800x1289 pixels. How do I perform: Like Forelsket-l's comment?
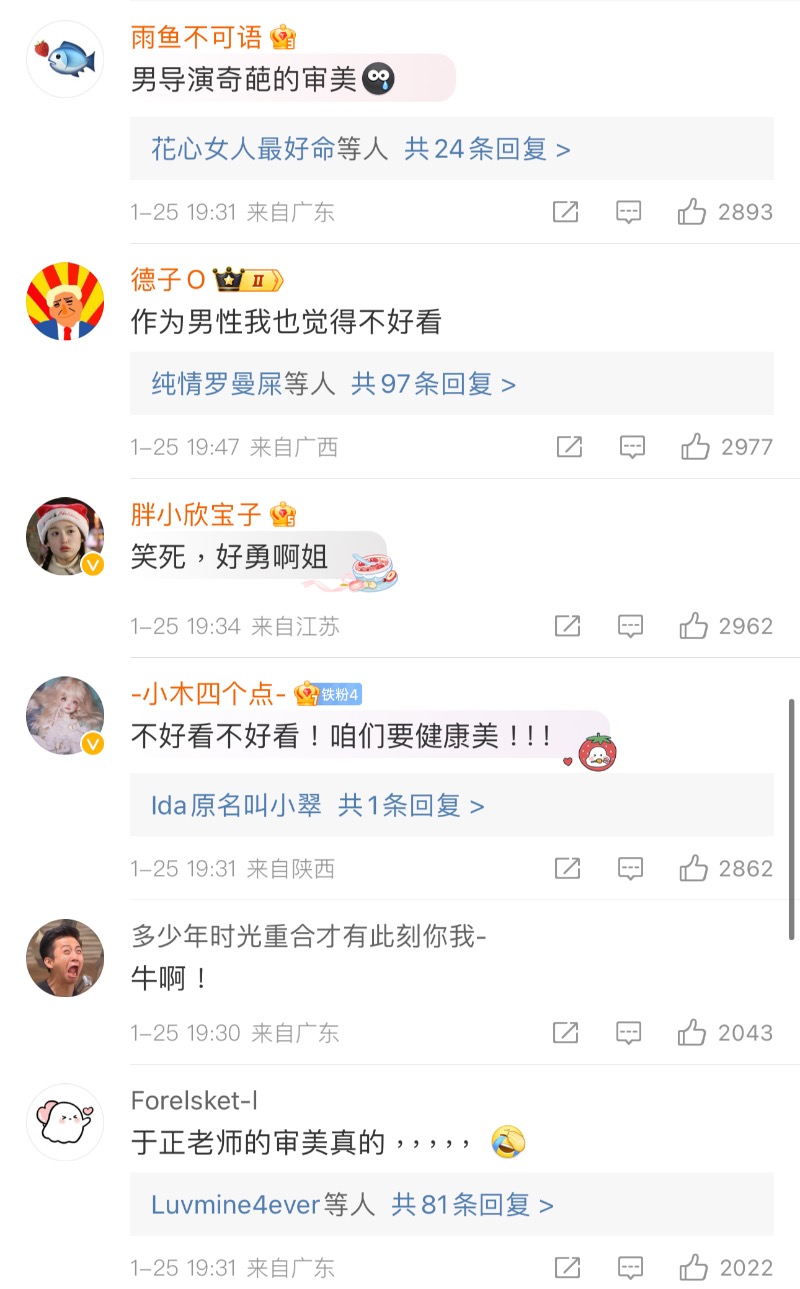click(694, 1268)
